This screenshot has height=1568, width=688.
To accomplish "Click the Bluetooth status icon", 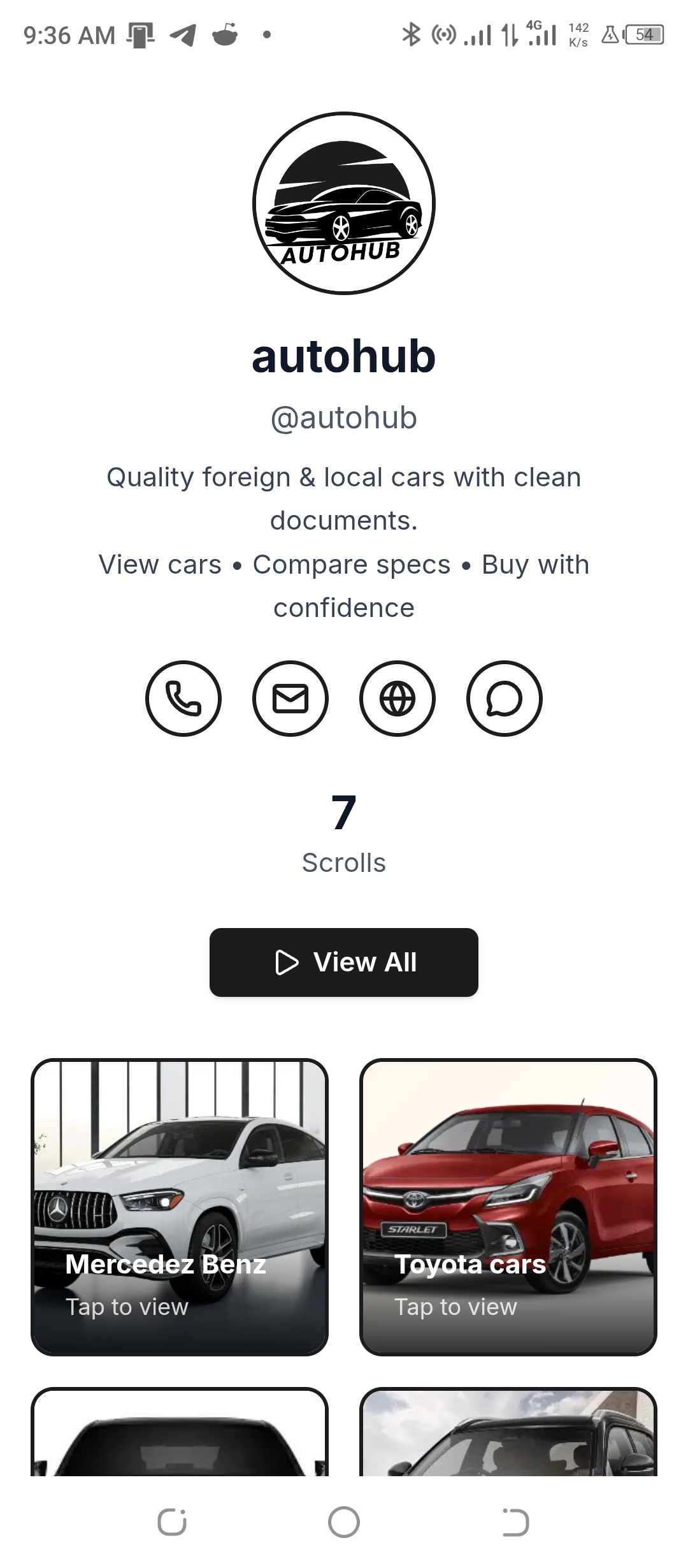I will [411, 36].
